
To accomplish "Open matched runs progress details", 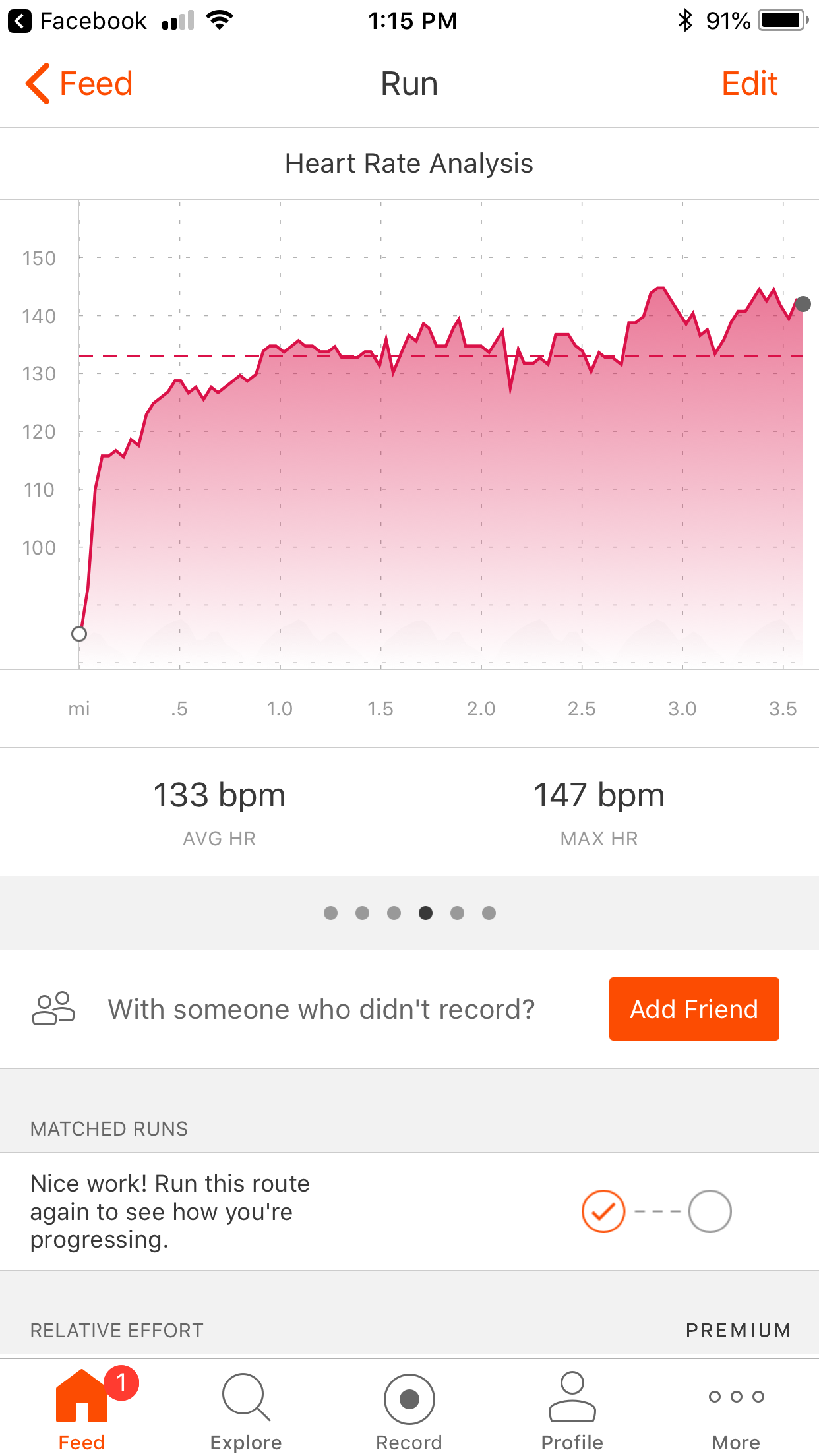I will tap(409, 1211).
